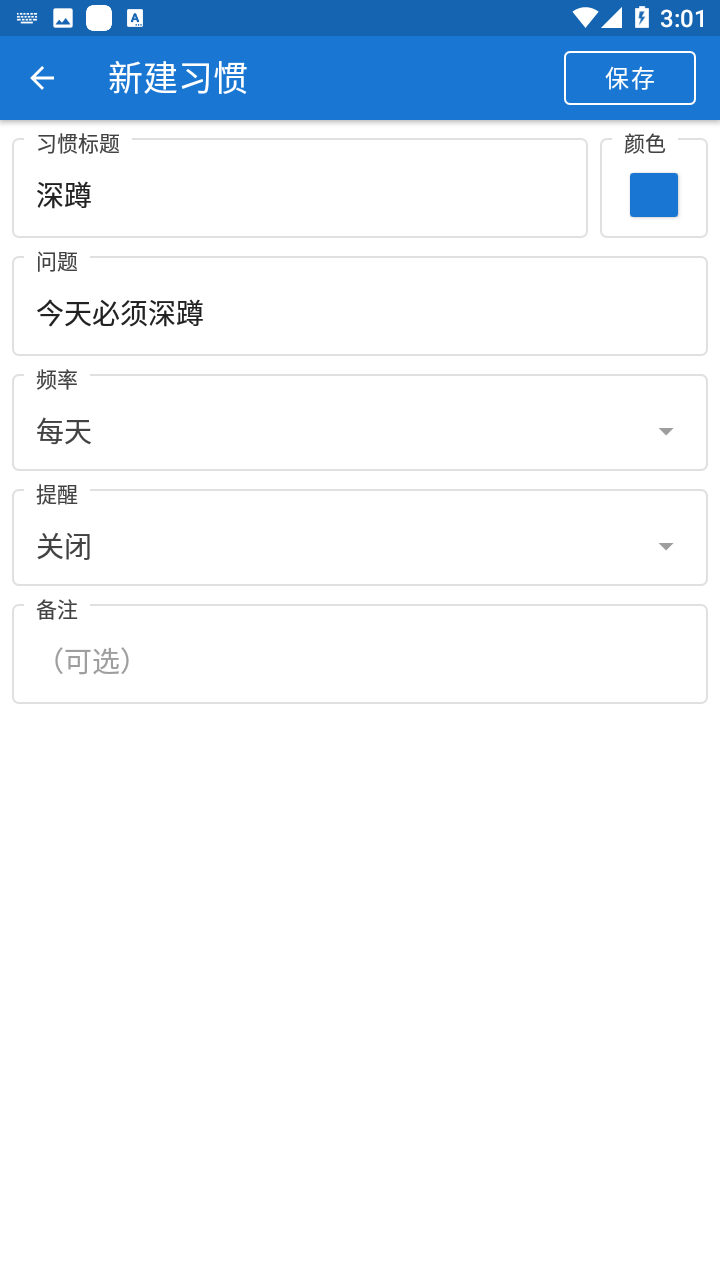Go back from 新建习惯 screen
Screen dimensions: 720x1280
[x=42, y=78]
